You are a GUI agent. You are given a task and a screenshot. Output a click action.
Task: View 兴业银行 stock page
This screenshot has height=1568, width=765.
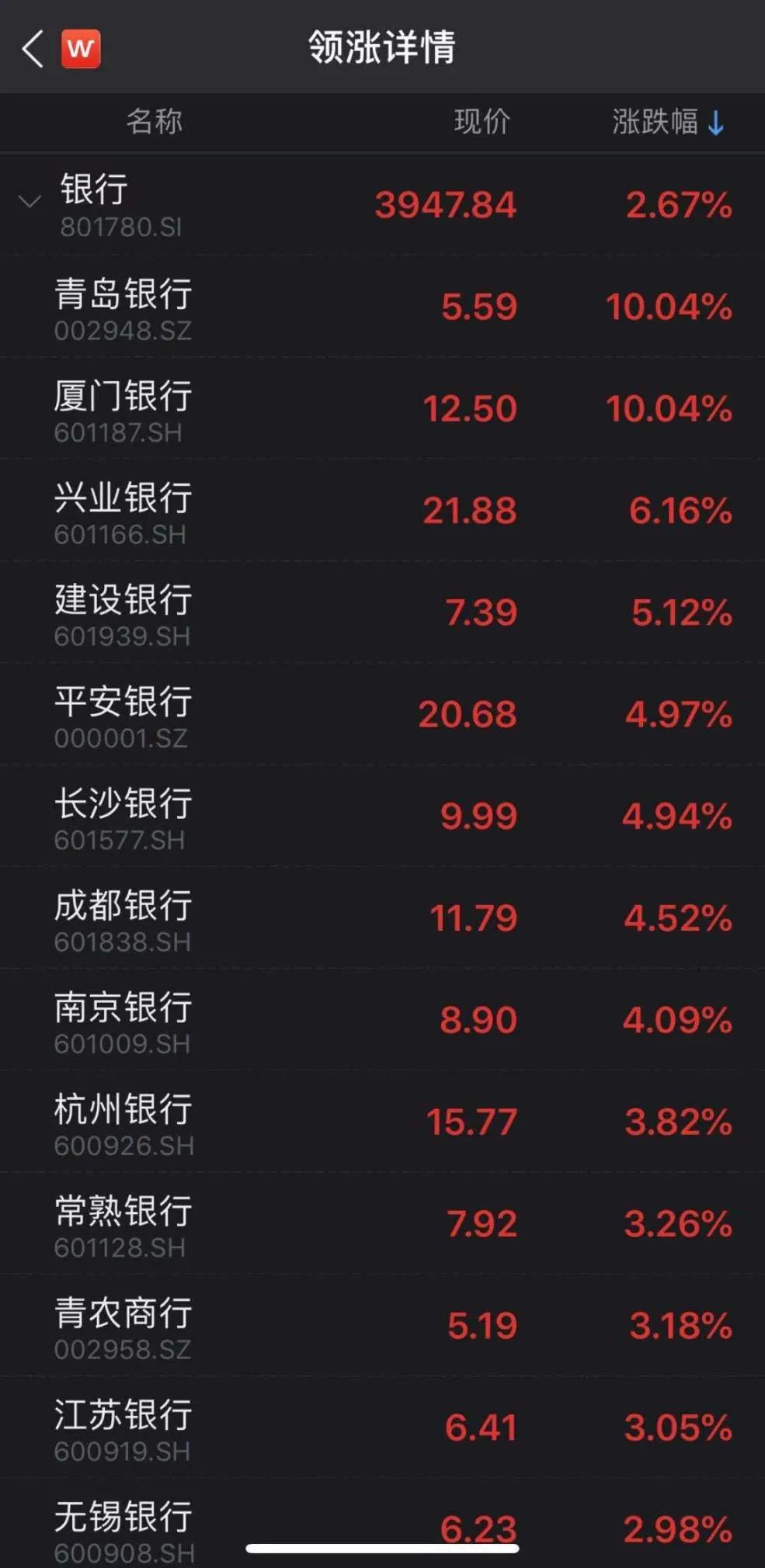[123, 511]
